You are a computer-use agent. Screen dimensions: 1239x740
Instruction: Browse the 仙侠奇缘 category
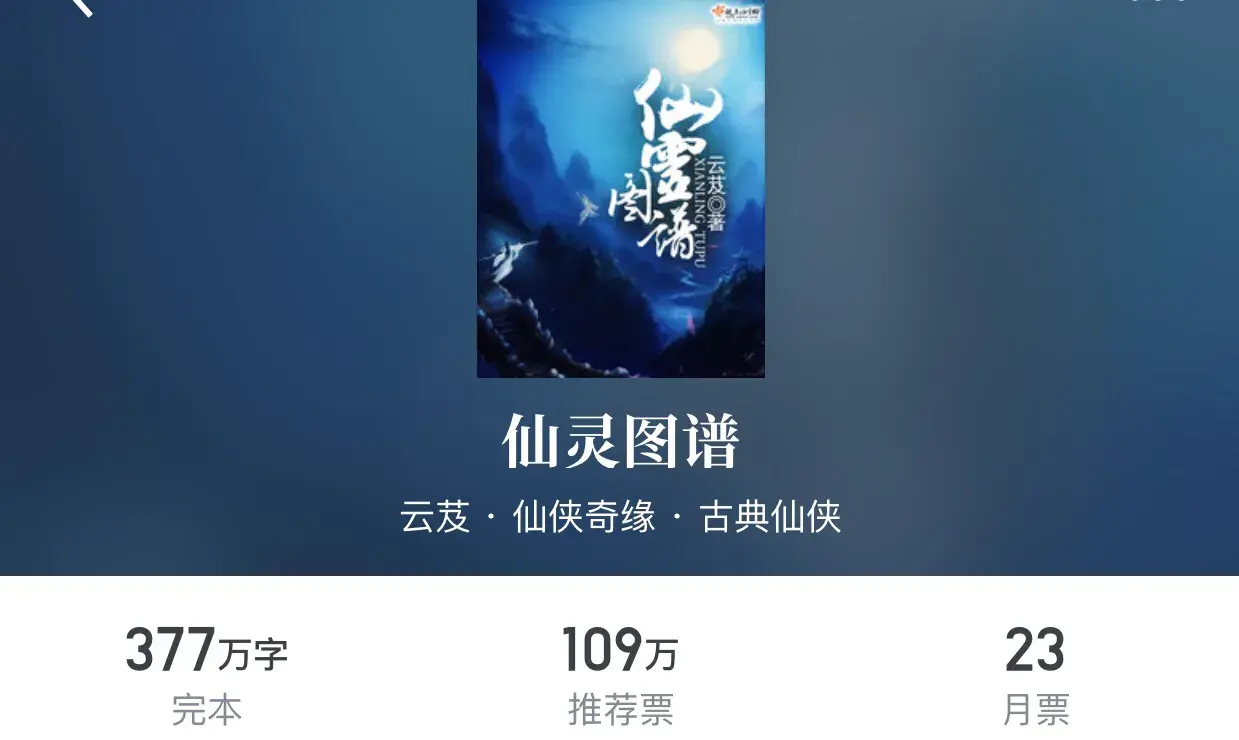click(x=584, y=517)
